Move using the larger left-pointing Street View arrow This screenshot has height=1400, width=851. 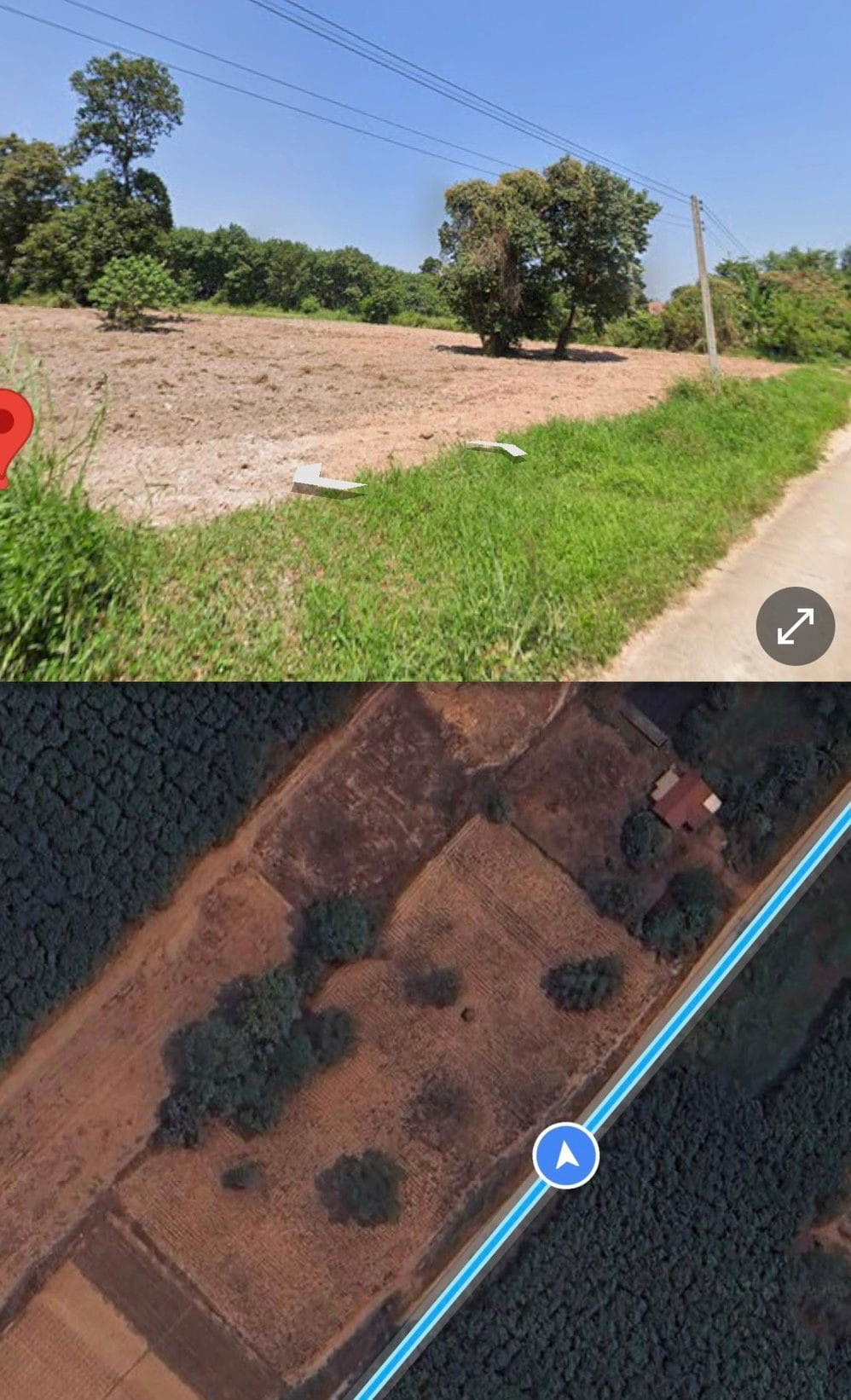click(x=326, y=482)
